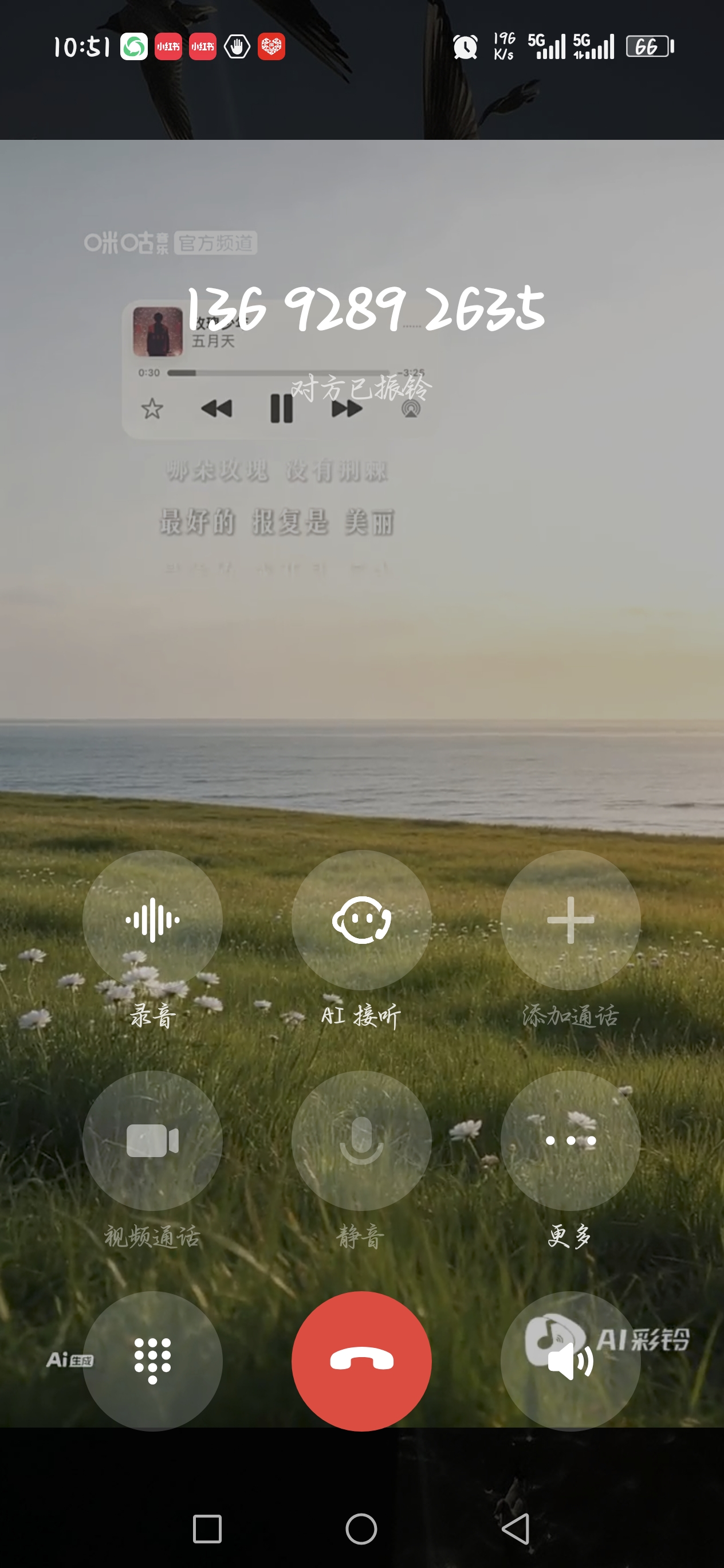Toggle the speakerphone
This screenshot has width=724, height=1568.
coord(570,1361)
